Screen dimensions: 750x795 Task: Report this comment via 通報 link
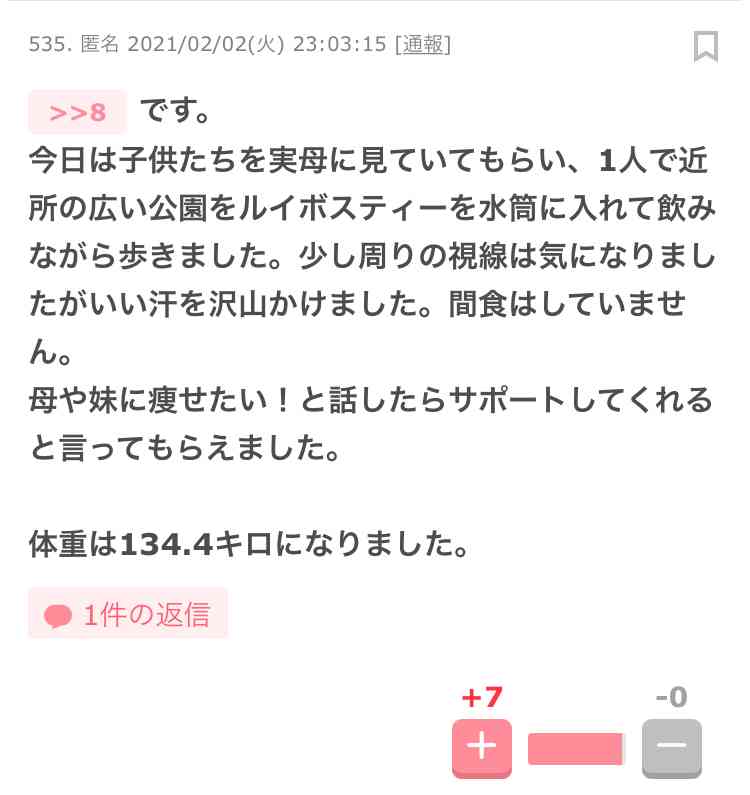423,45
